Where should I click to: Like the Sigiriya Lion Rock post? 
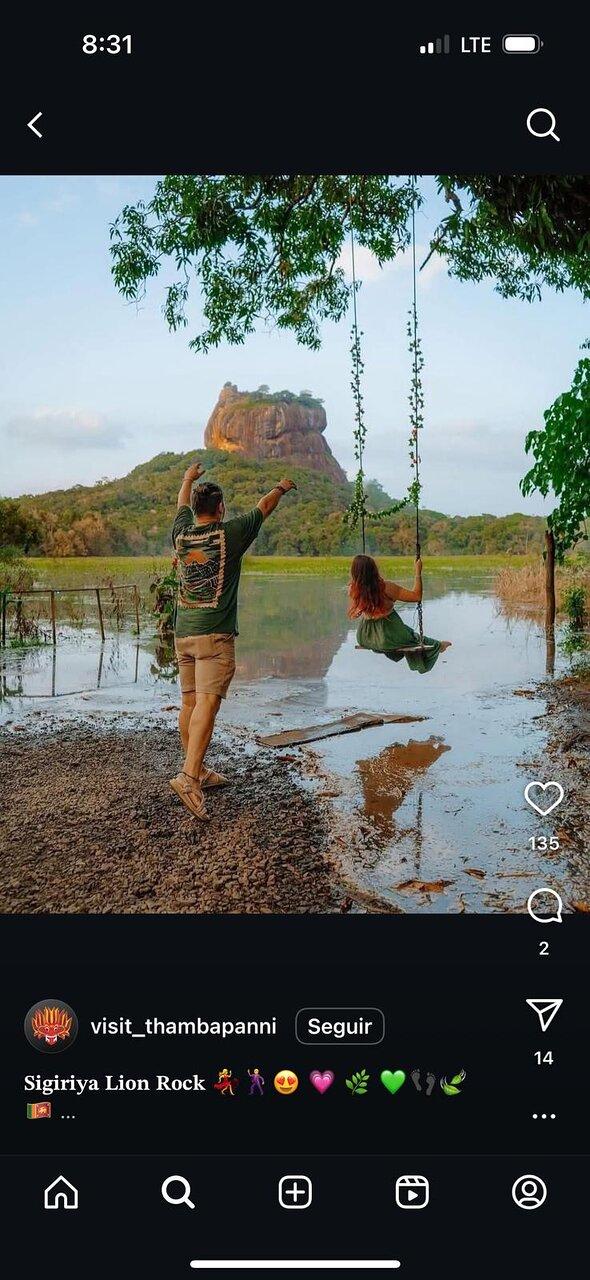pyautogui.click(x=544, y=798)
